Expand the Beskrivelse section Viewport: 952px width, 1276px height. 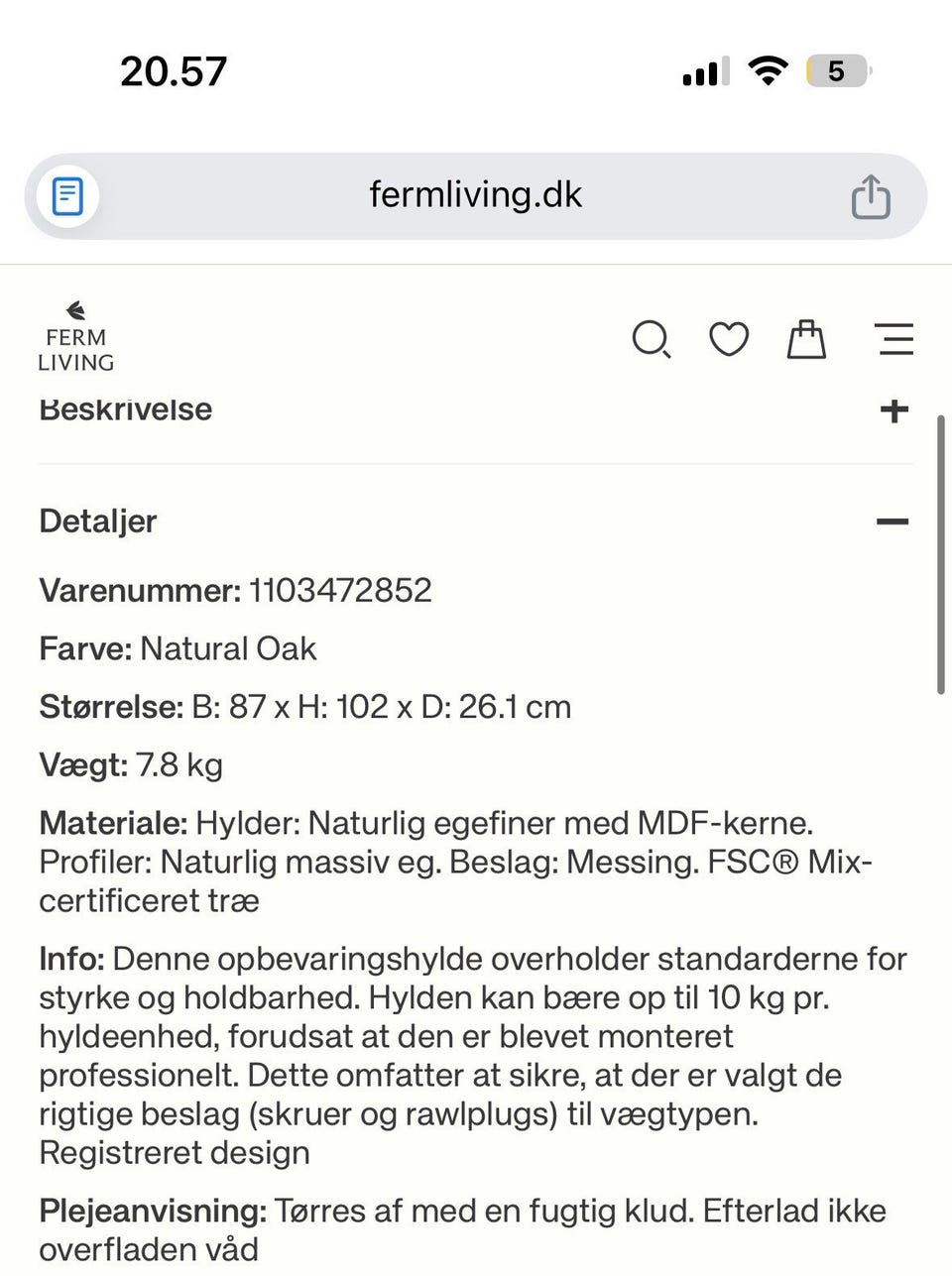(893, 409)
